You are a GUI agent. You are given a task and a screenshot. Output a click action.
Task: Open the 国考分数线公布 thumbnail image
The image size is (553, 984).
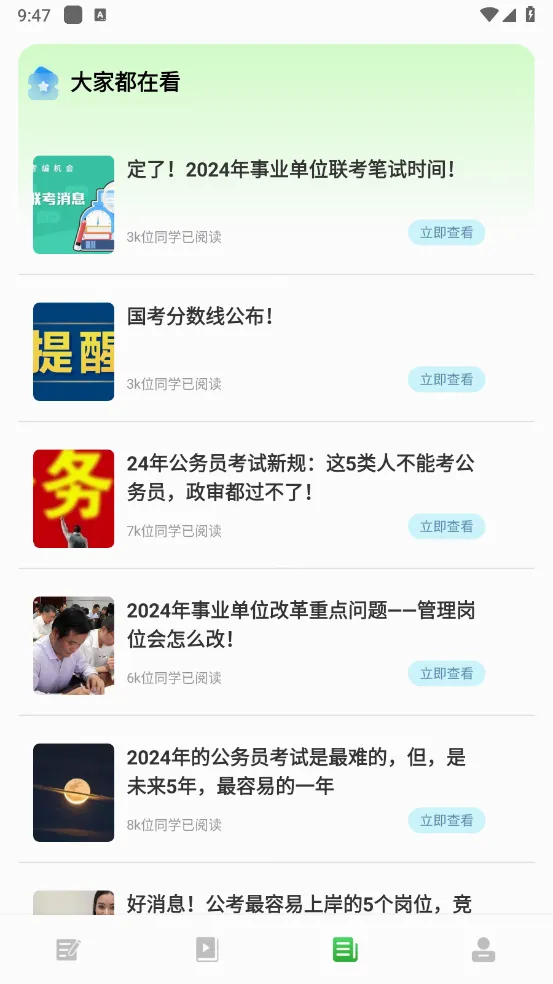click(73, 351)
